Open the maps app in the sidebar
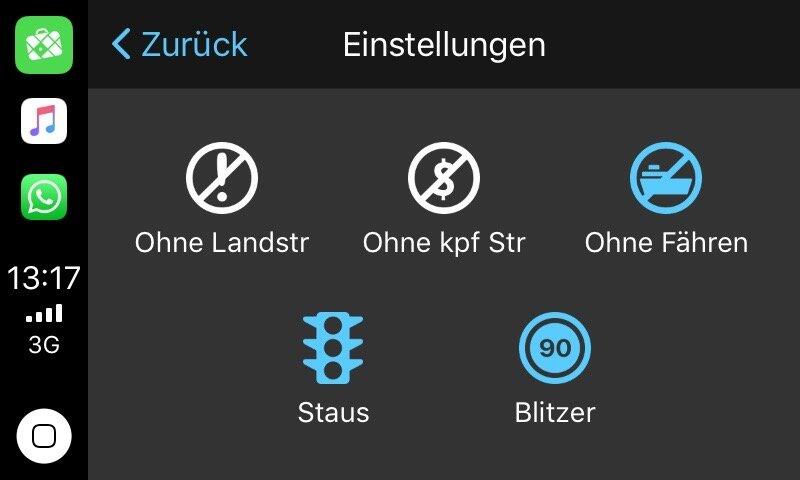 44,44
